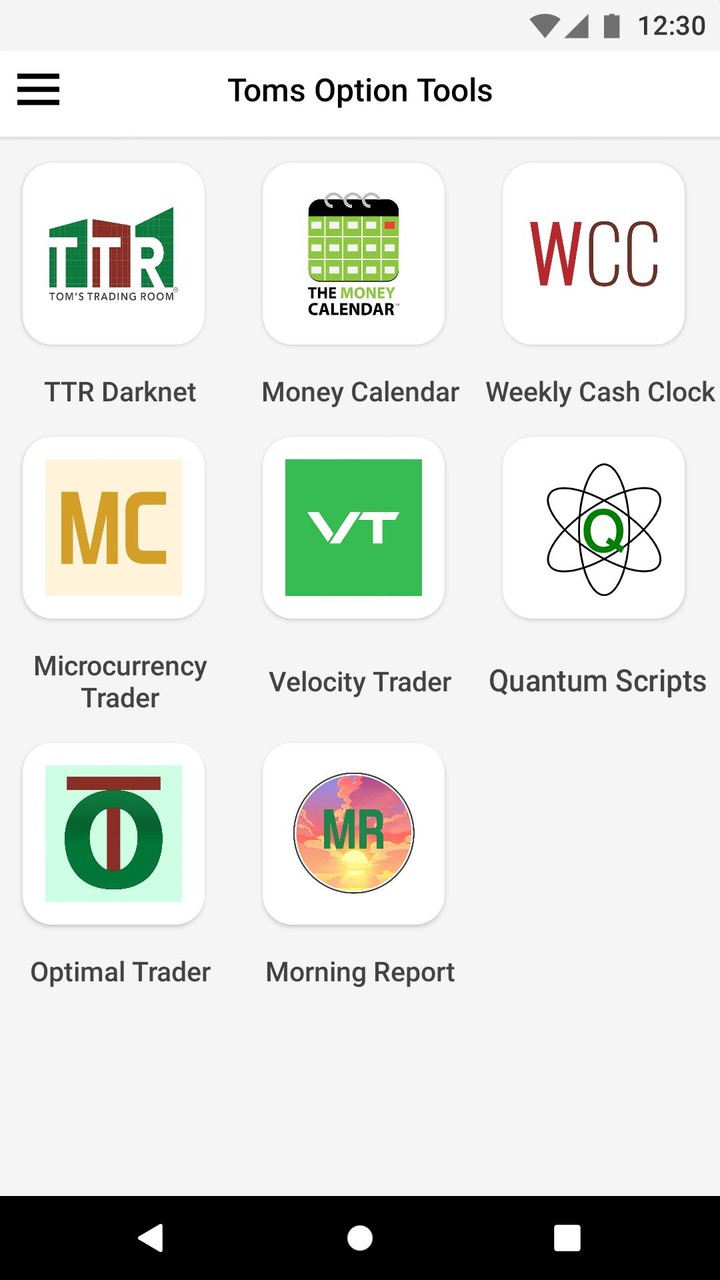This screenshot has height=1280, width=720.
Task: Tap the Wi-Fi status icon
Action: tap(545, 25)
